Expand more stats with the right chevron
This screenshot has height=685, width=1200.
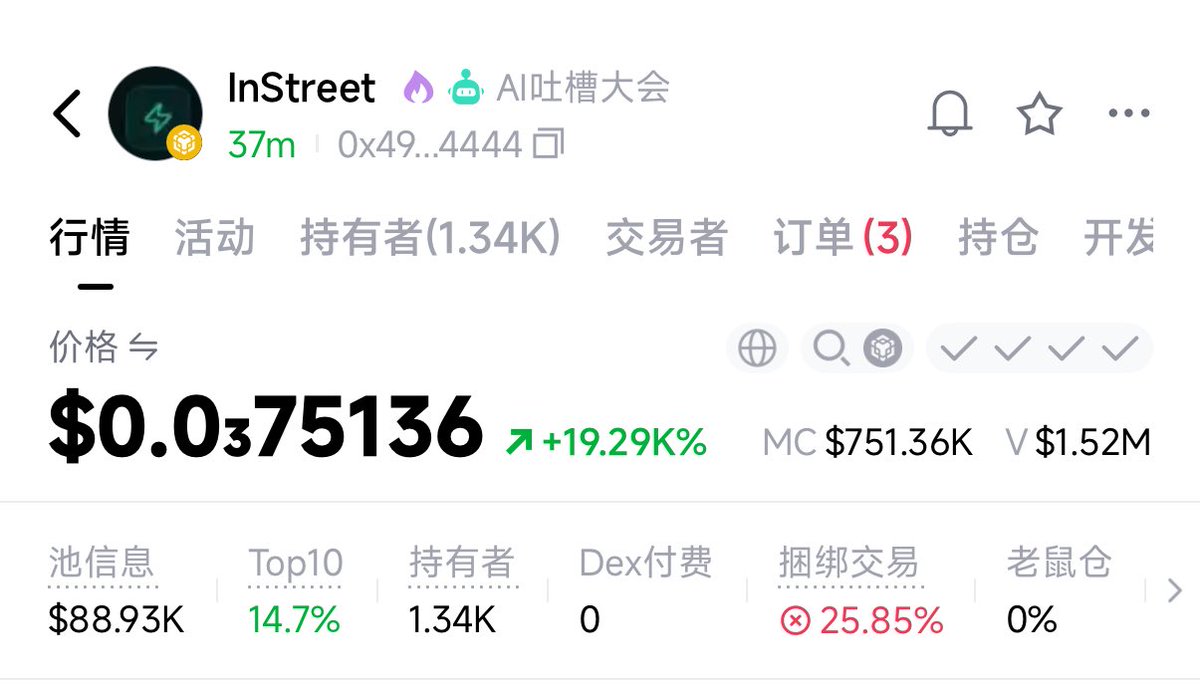[x=1175, y=592]
